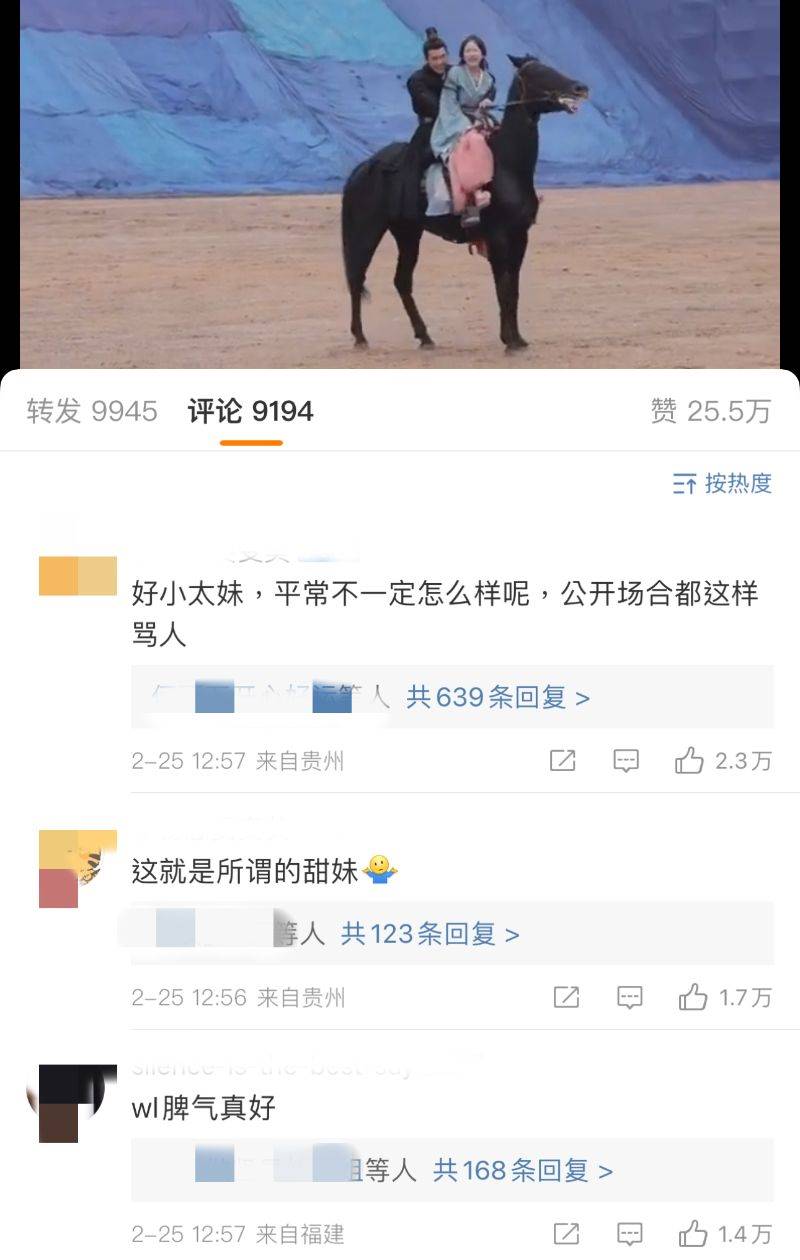Reply to the wl脾气真好 comment

coord(629,1233)
